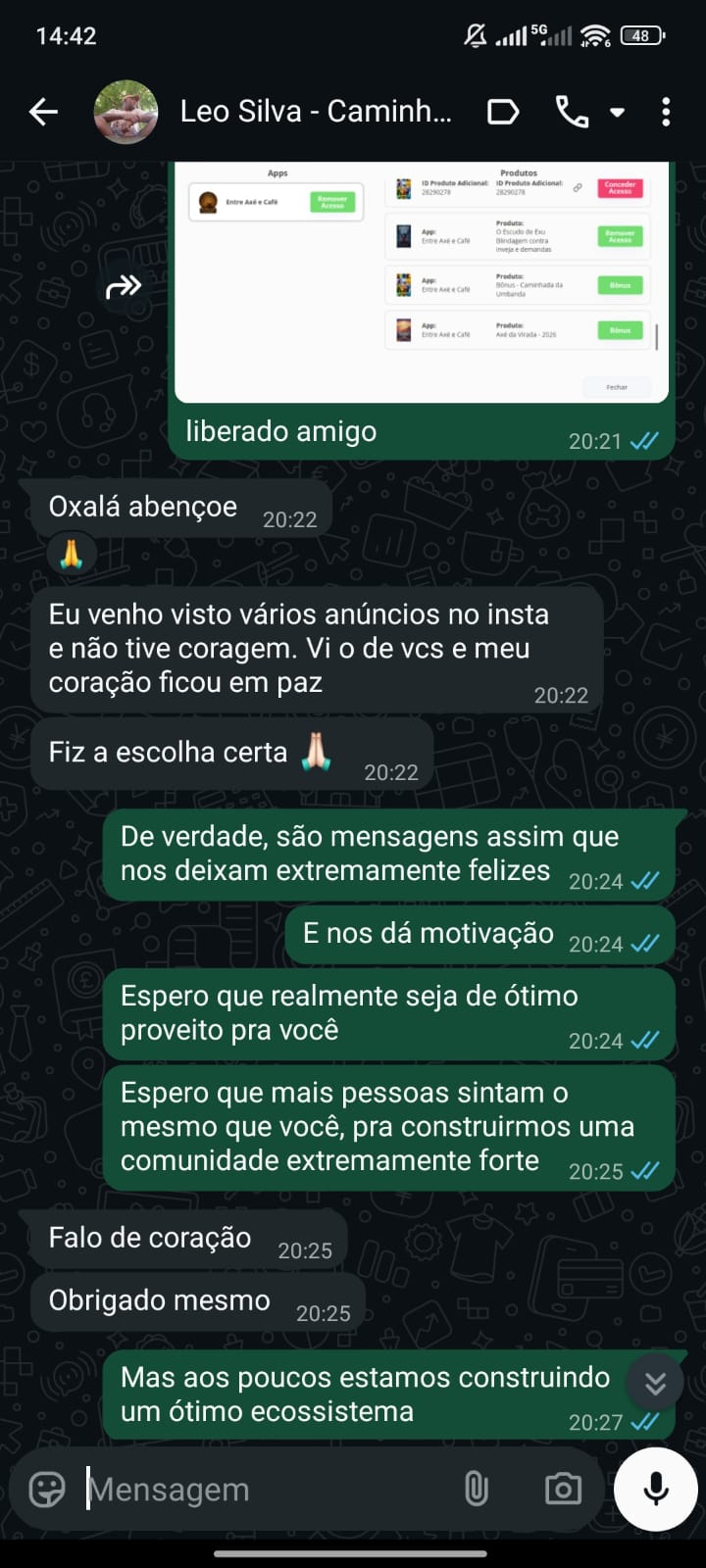Attach a file with the paperclip
This screenshot has width=706, height=1568.
pos(476,1490)
